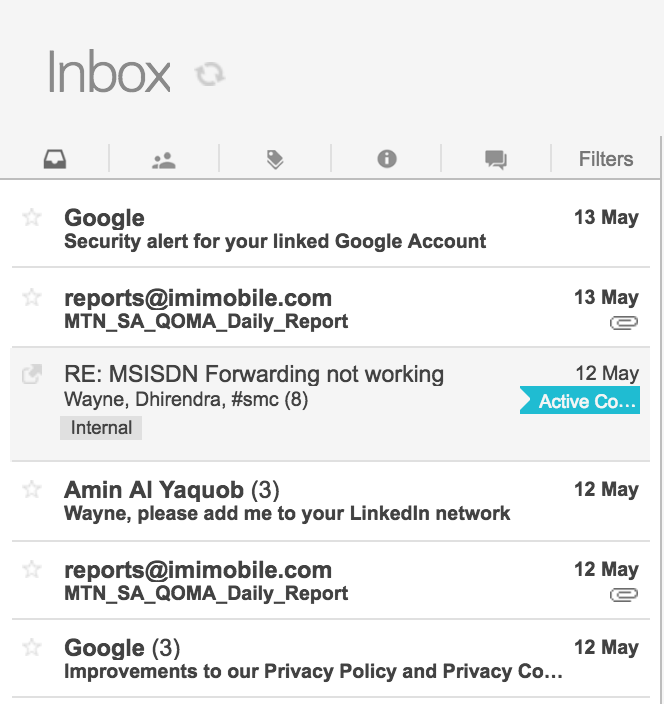Switch to the updates info tab
664x704 pixels.
[387, 158]
